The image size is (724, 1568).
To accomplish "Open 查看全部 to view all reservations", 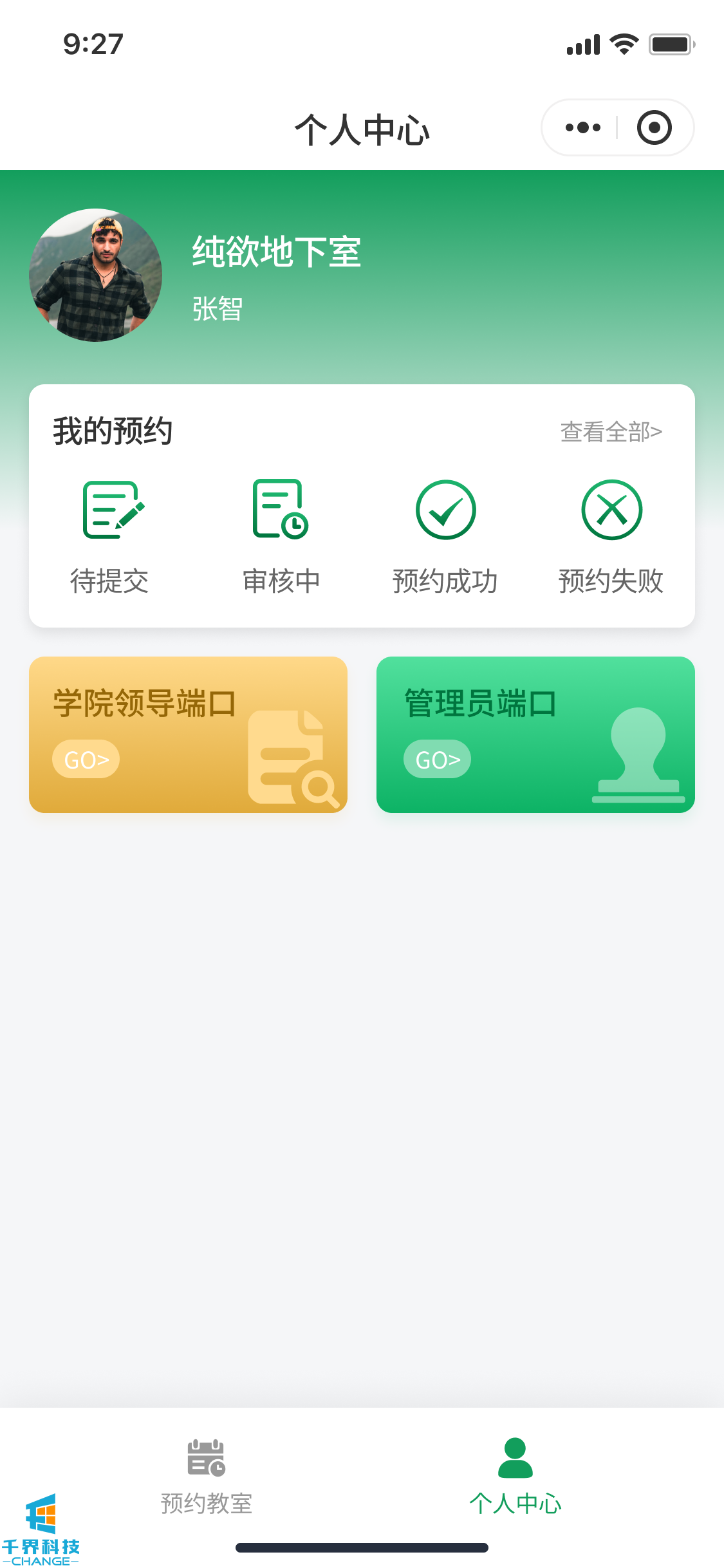I will click(611, 432).
